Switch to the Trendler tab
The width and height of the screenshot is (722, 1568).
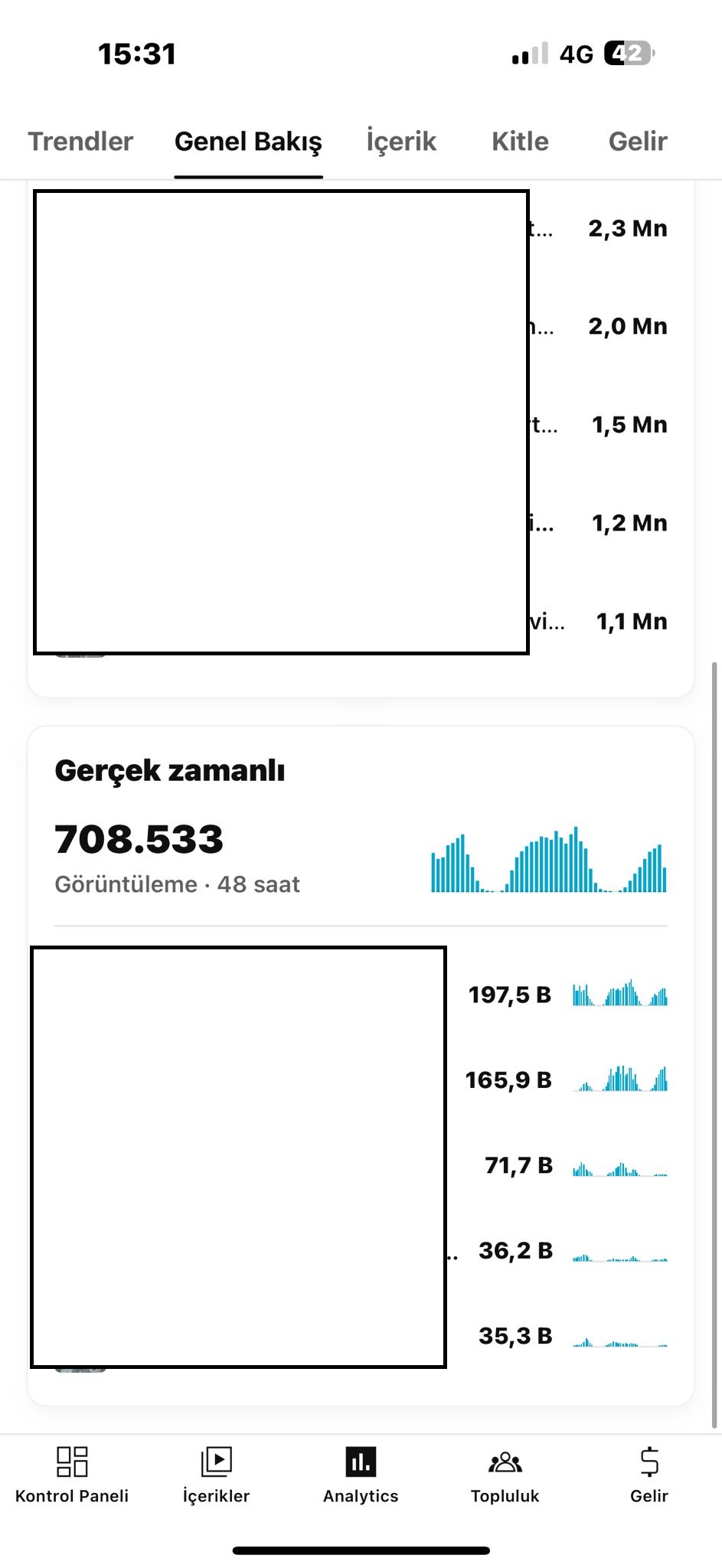(x=80, y=142)
